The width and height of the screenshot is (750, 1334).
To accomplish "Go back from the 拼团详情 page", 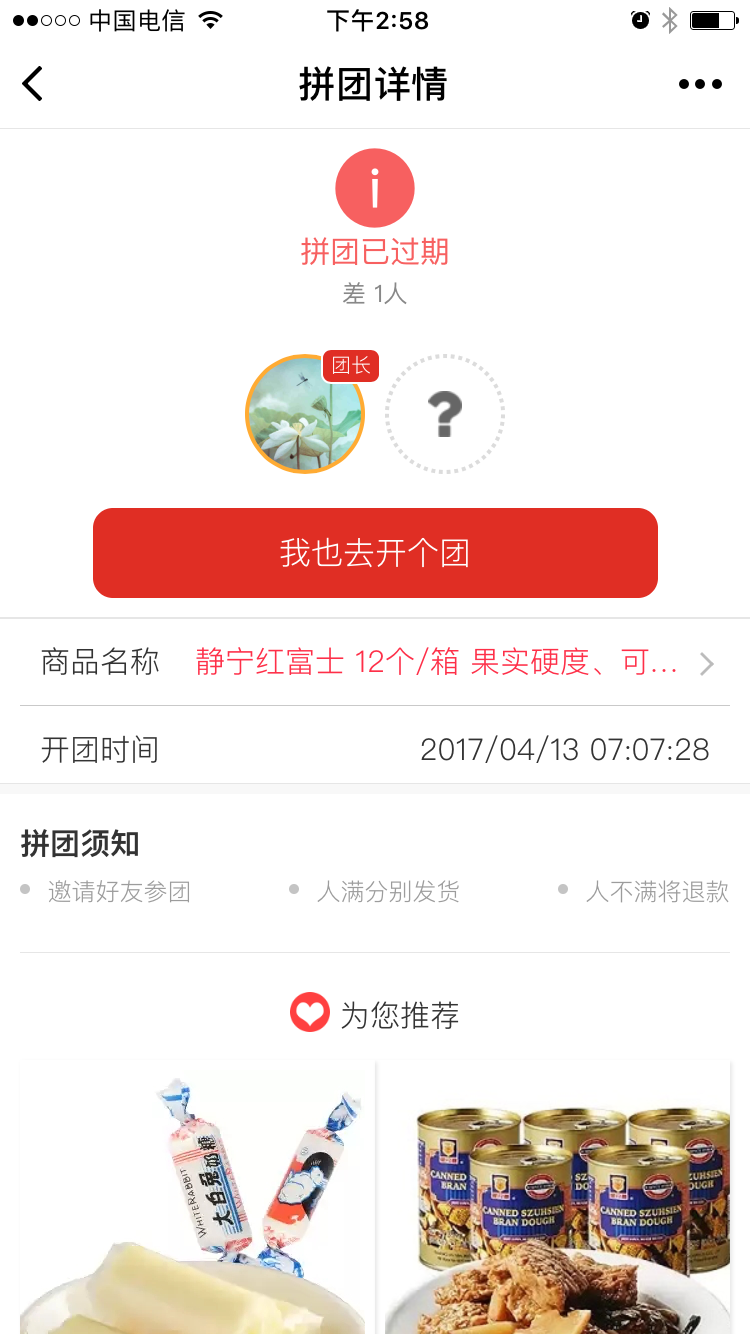I will coord(33,84).
